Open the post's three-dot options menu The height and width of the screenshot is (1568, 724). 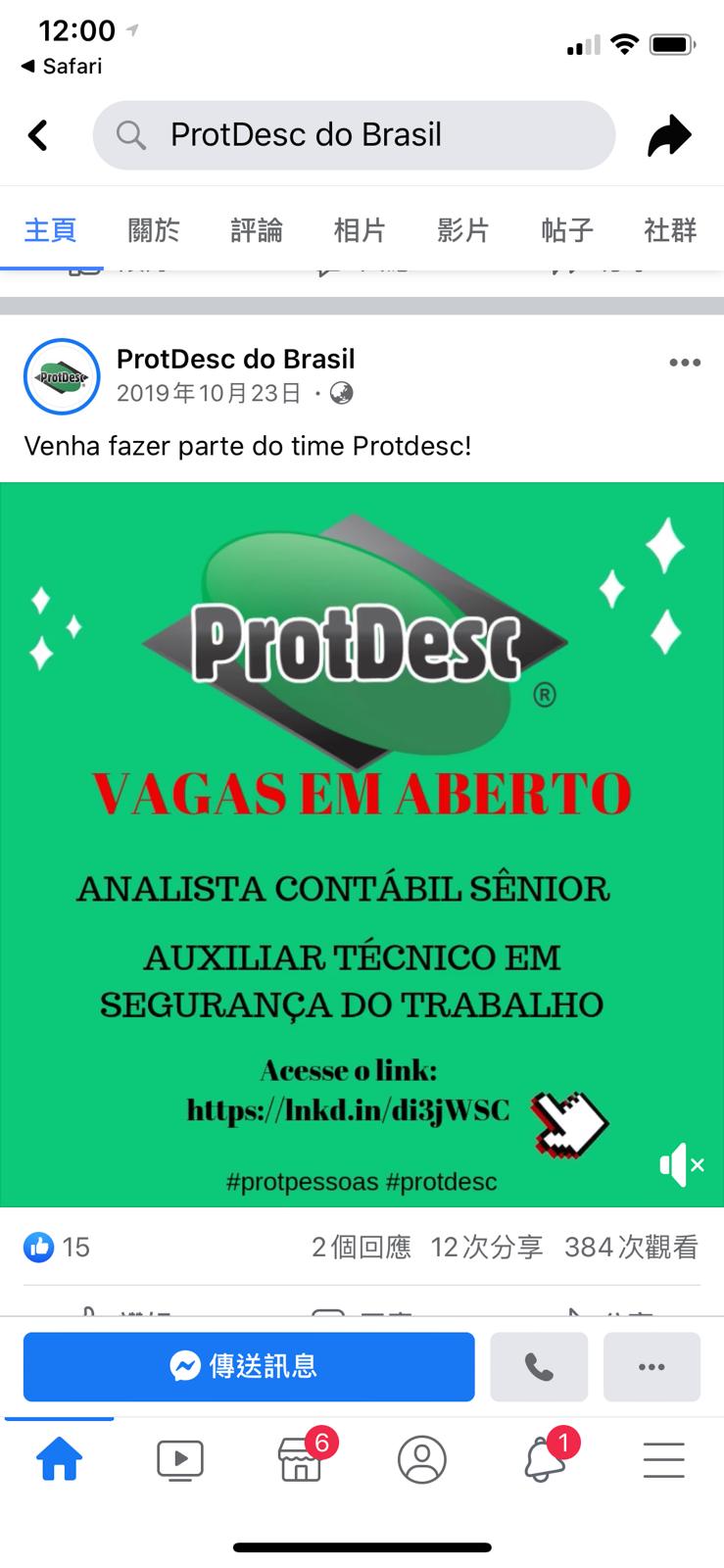pos(685,363)
